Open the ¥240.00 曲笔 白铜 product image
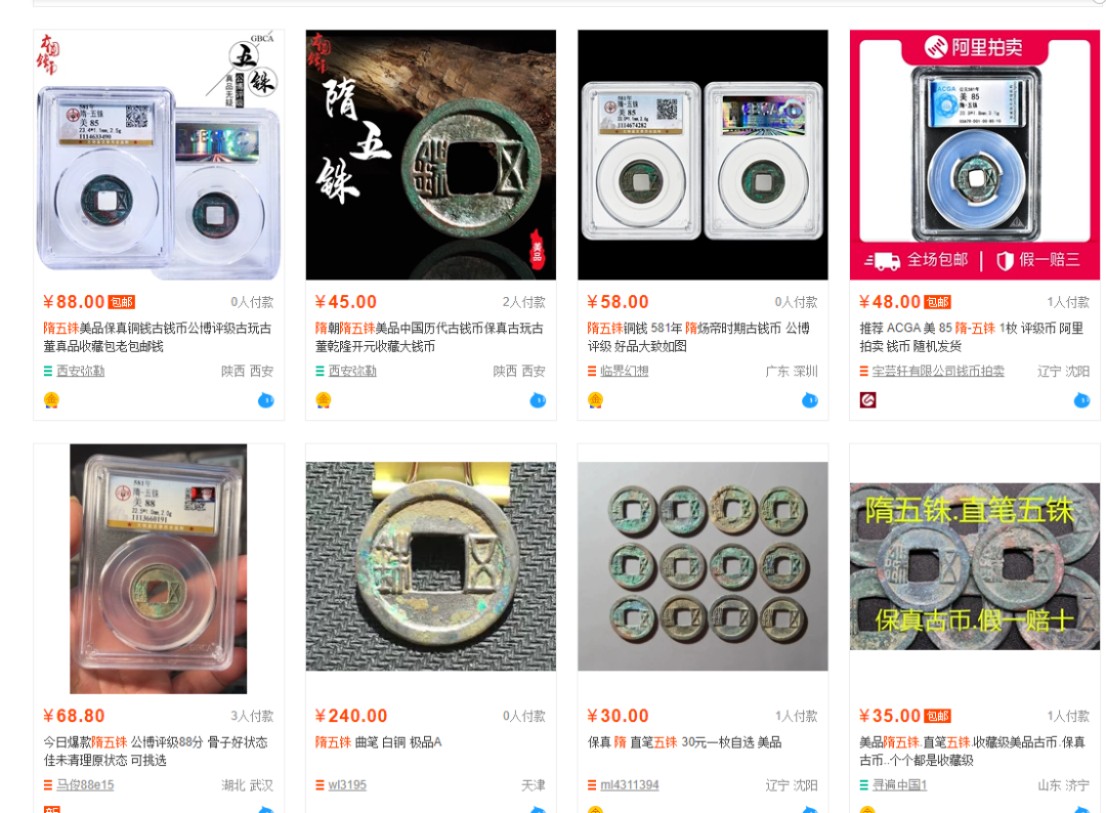This screenshot has width=1106, height=813. click(430, 567)
